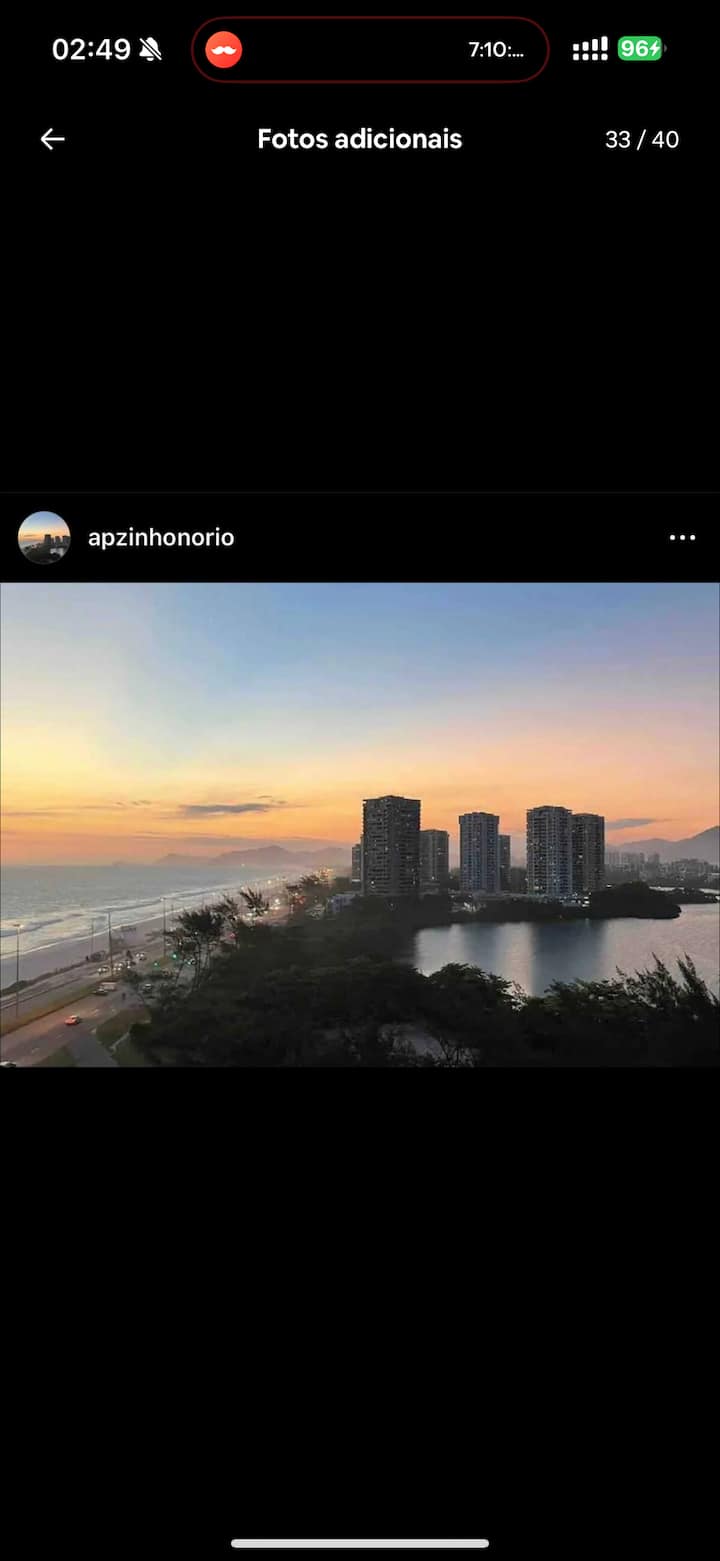The image size is (720, 1561).
Task: Go back from Fotos adicionais
Action: (x=52, y=139)
